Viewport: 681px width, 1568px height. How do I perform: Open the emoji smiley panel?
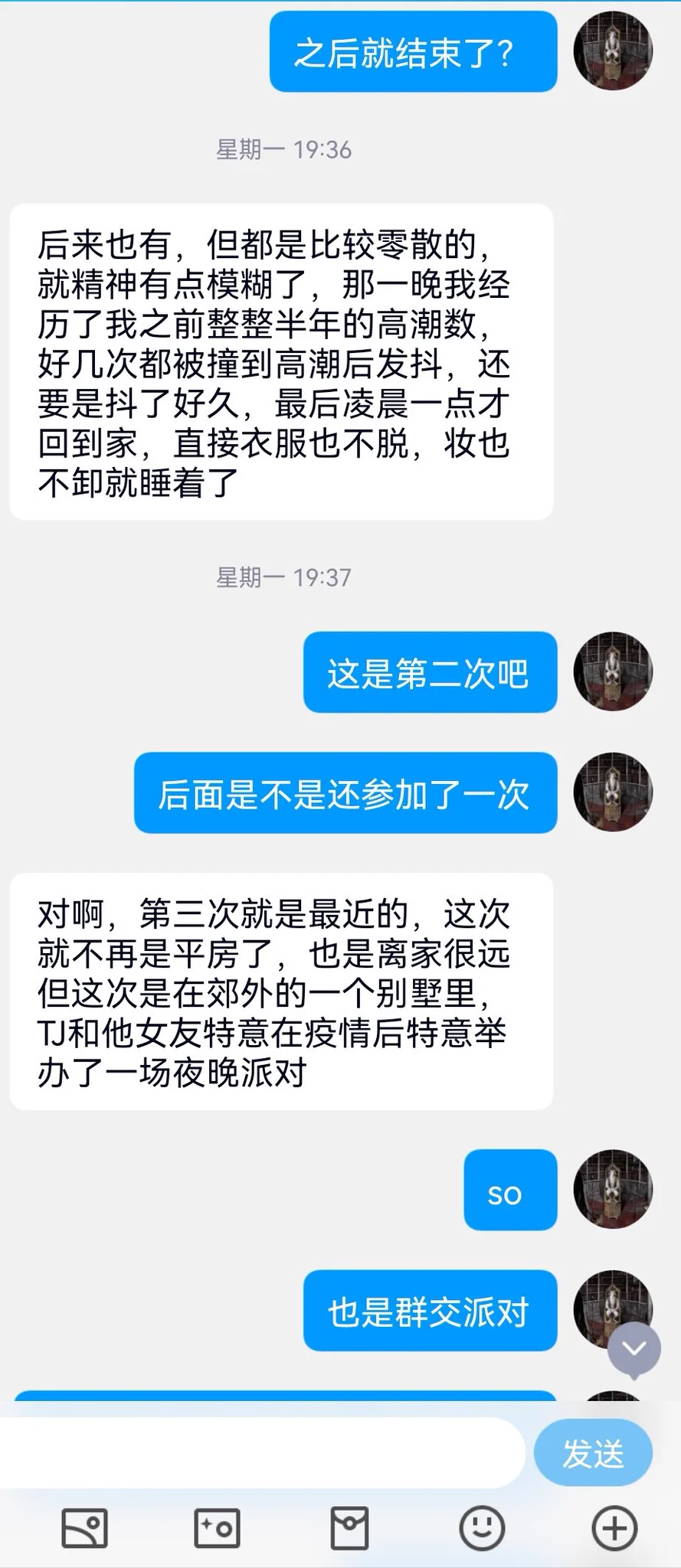coord(482,1528)
